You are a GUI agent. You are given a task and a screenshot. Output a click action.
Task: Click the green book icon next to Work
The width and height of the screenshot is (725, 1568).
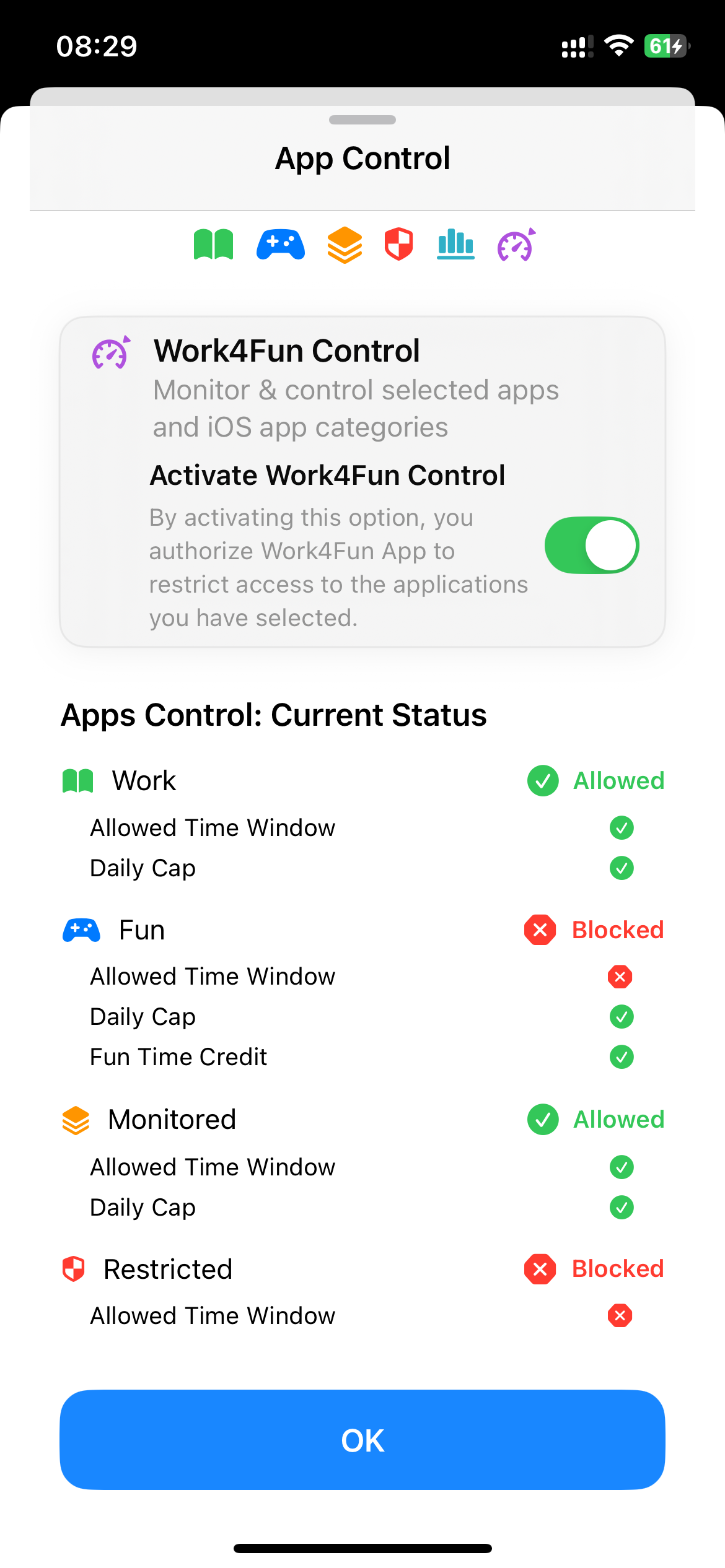point(78,780)
